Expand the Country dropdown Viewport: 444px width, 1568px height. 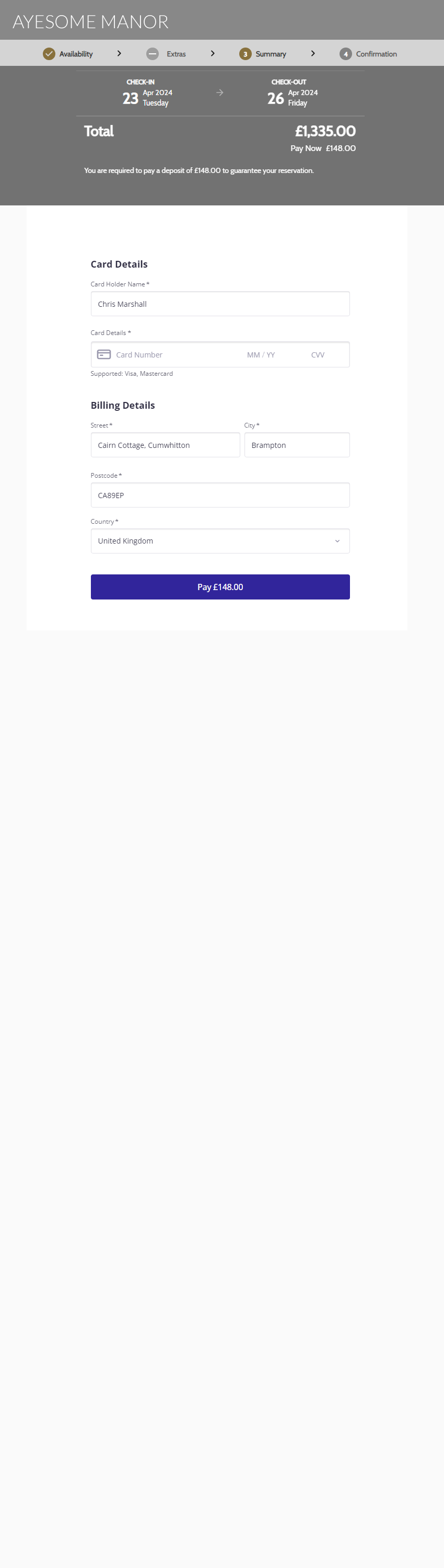click(x=219, y=540)
